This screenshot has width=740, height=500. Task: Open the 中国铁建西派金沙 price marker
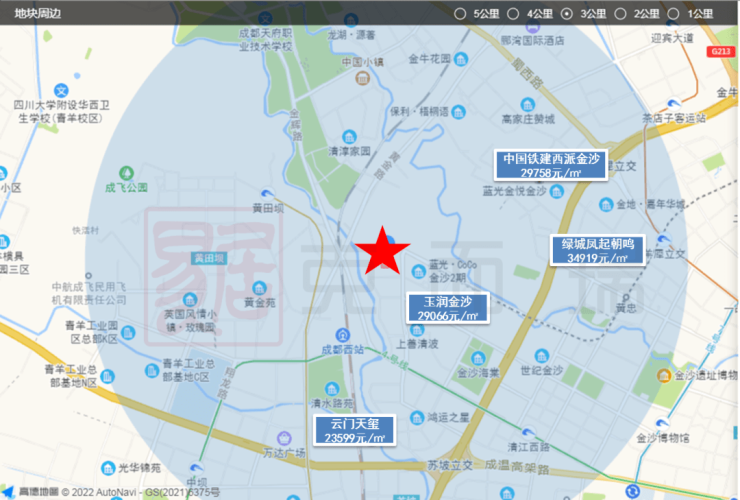click(x=552, y=165)
